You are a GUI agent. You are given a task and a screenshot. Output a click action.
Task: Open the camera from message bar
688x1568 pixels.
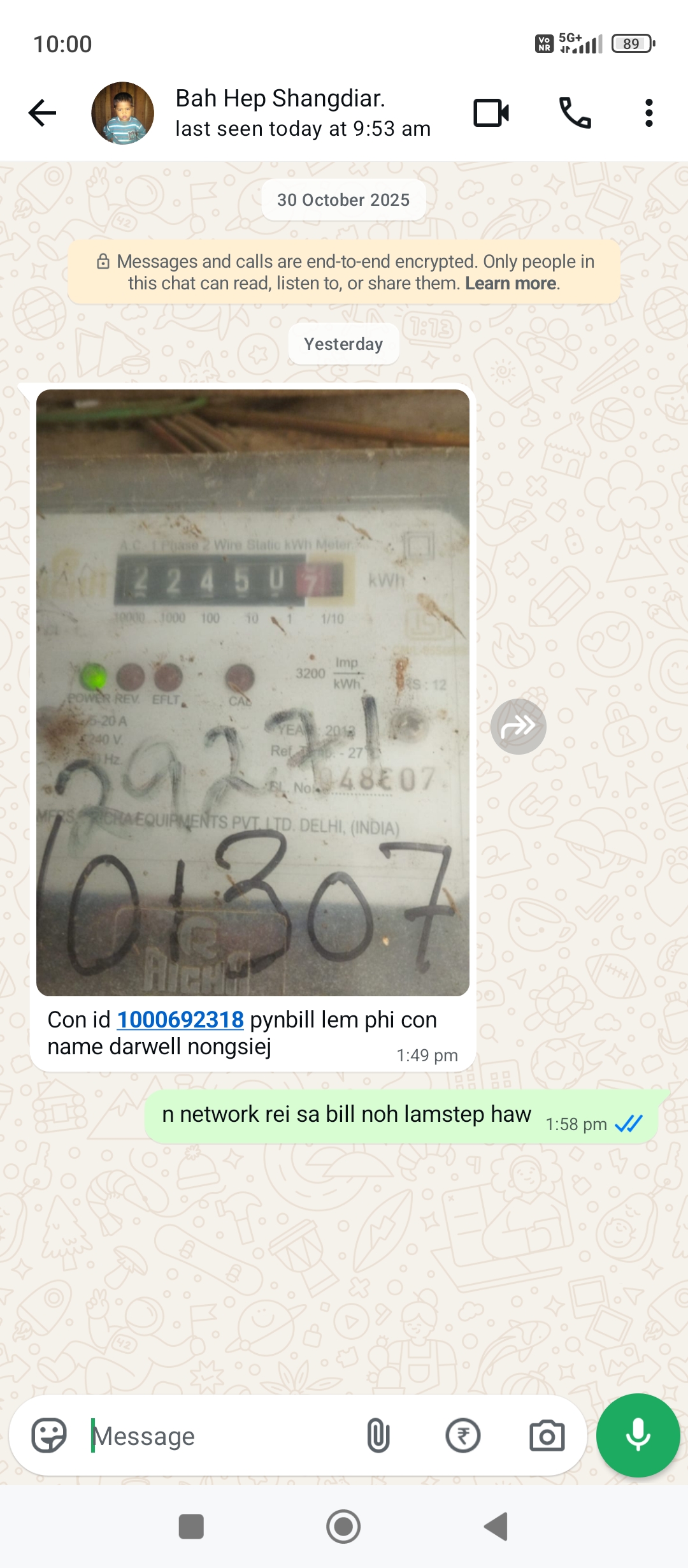[x=547, y=1435]
